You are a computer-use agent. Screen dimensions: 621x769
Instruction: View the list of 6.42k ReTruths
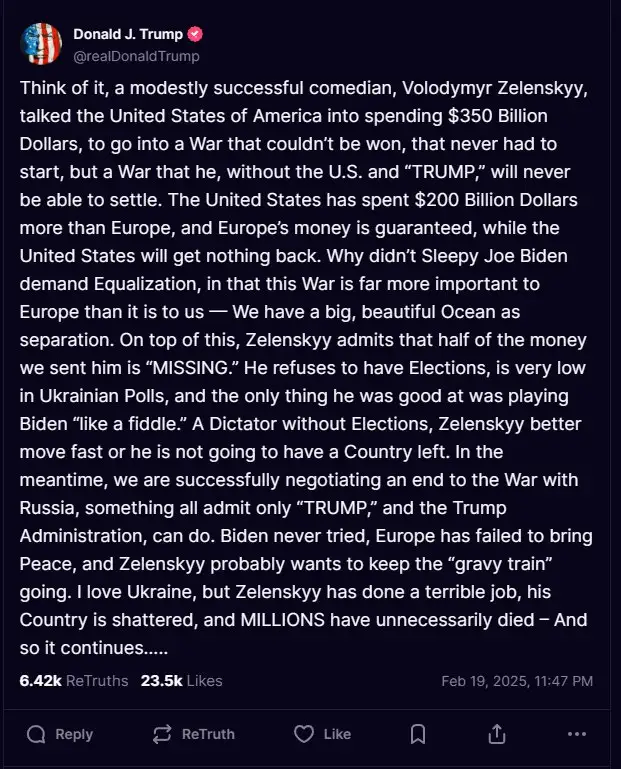tap(74, 681)
